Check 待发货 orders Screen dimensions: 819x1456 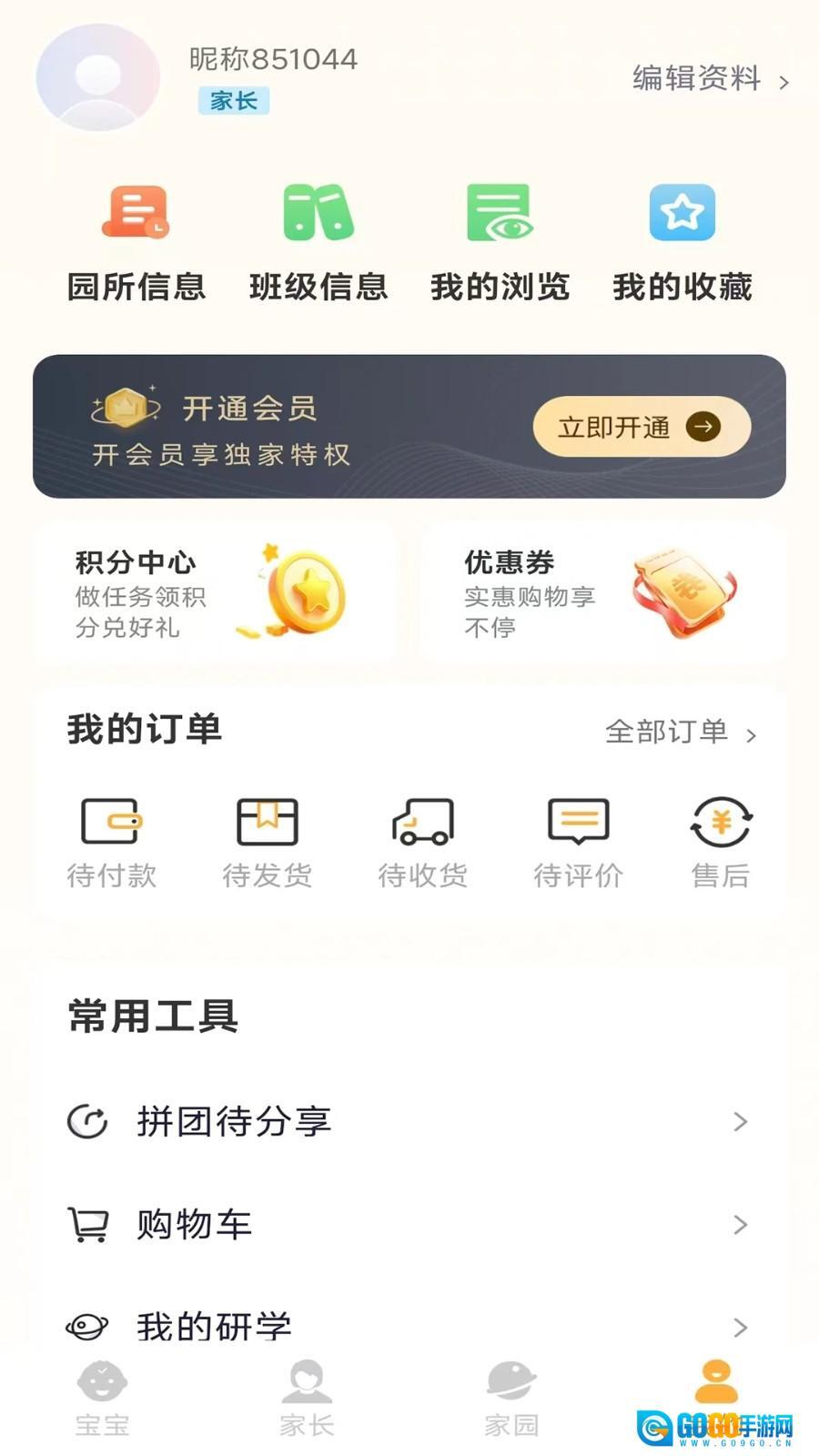point(268,843)
